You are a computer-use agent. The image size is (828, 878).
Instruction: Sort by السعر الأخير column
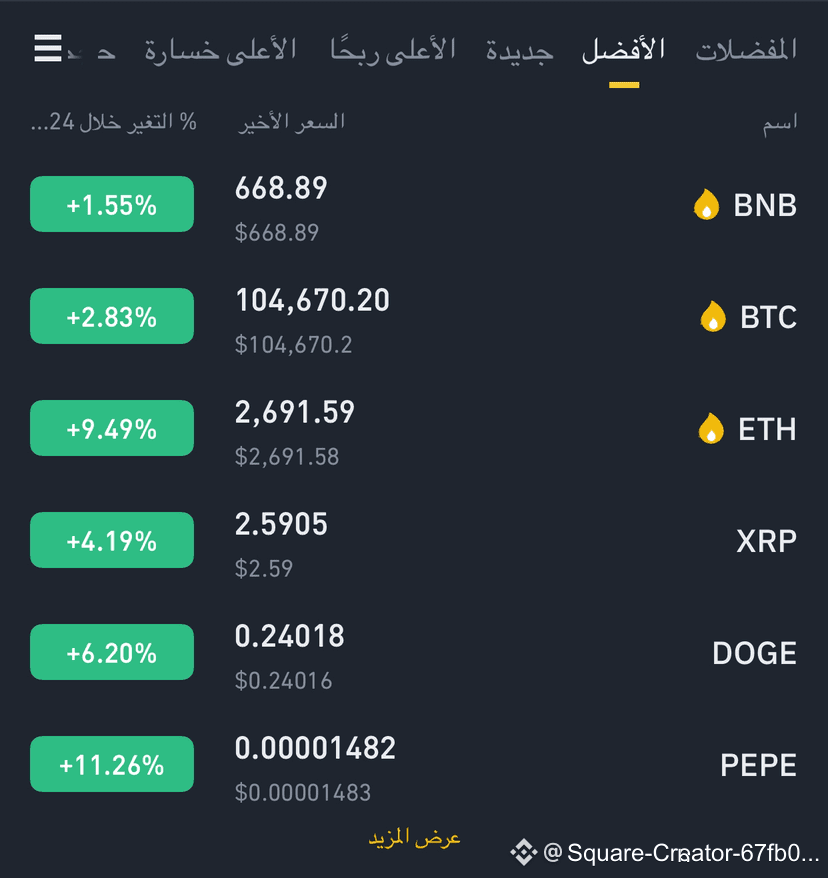tap(291, 122)
